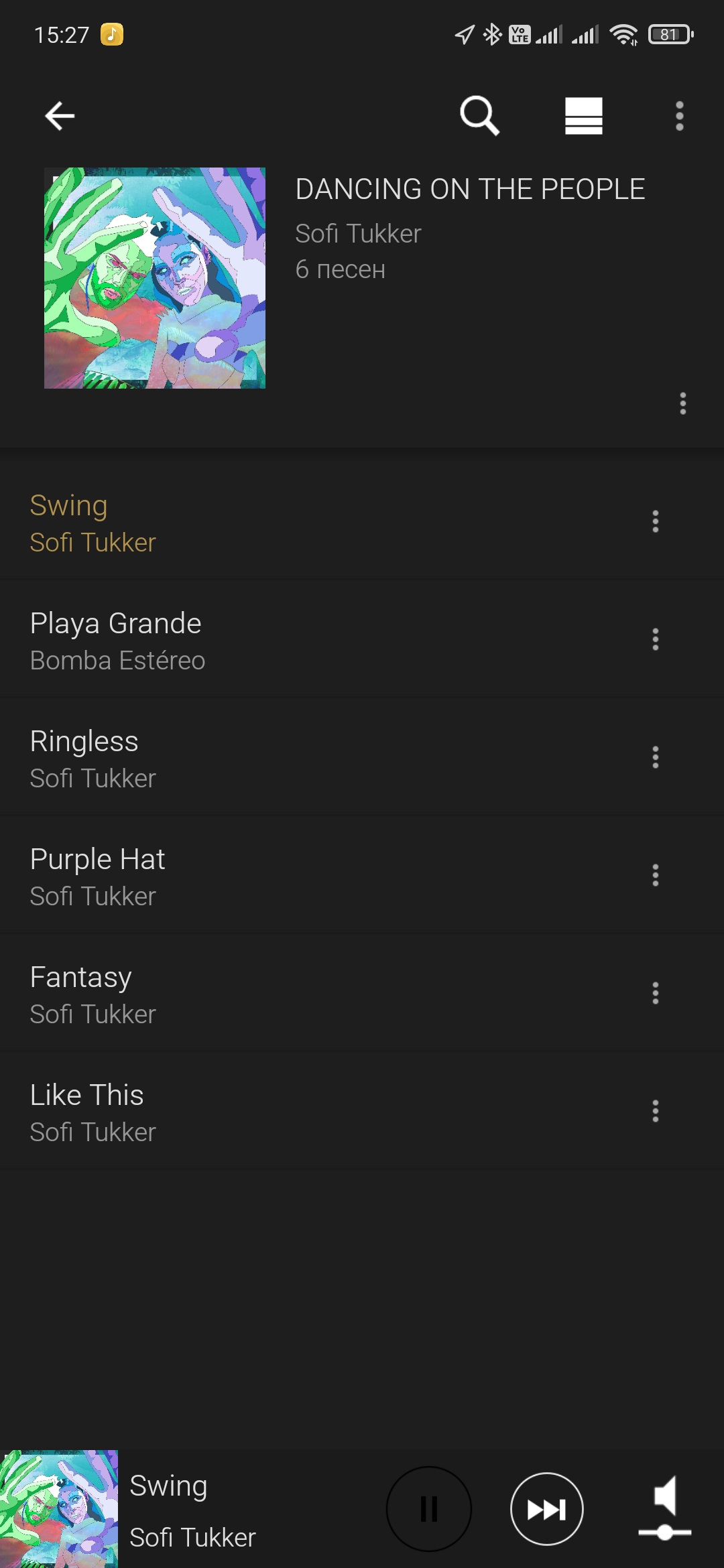Open the menu for Like This

click(x=655, y=1111)
